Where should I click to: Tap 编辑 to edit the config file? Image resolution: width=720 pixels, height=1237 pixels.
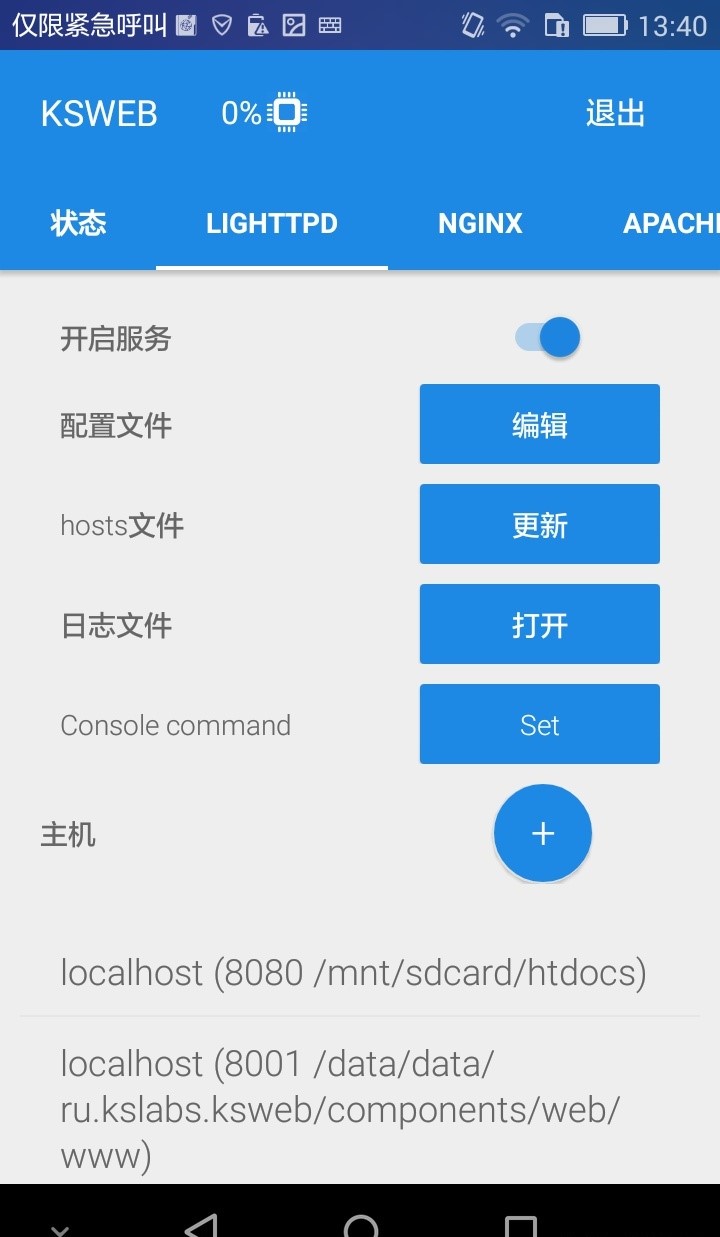539,425
